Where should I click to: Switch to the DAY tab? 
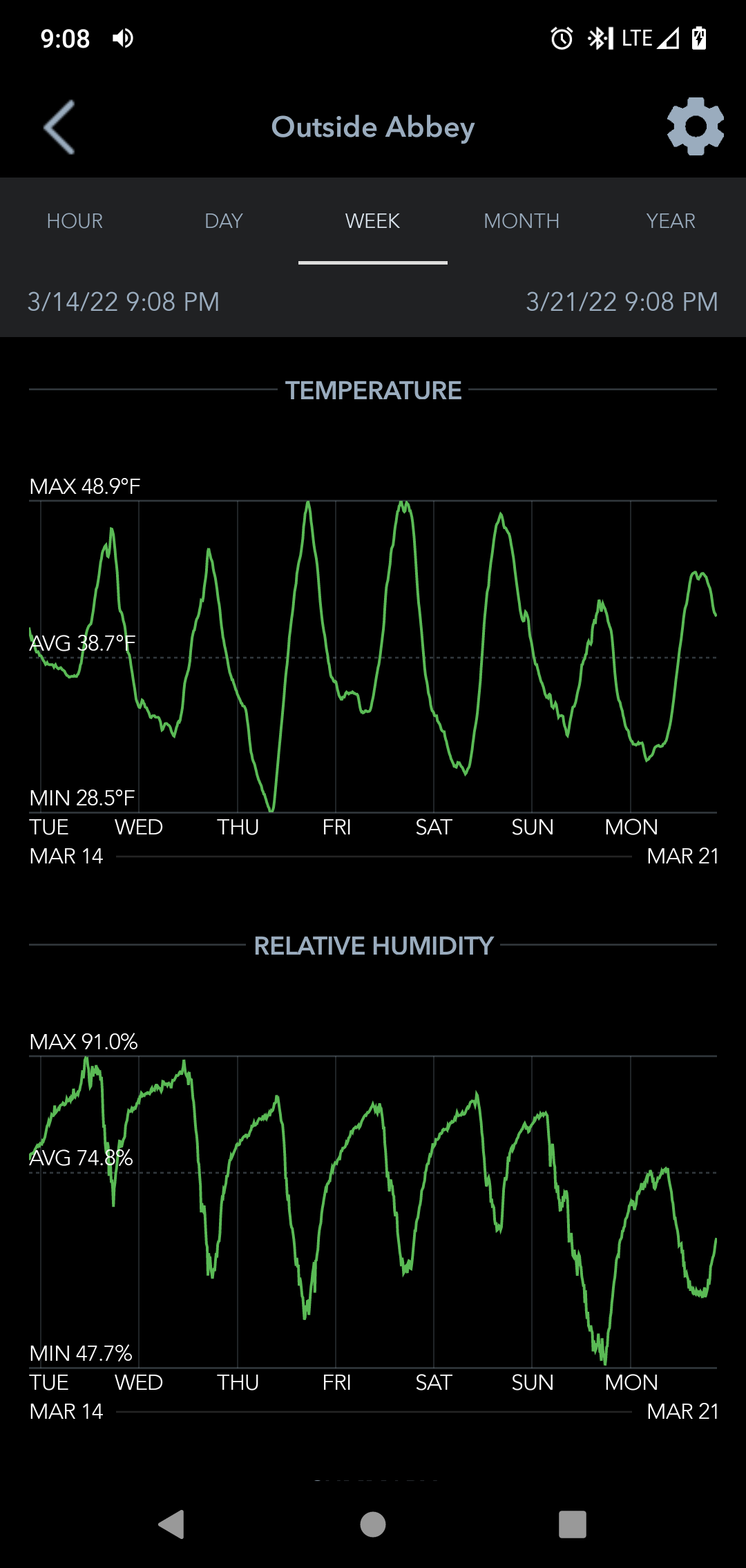224,221
